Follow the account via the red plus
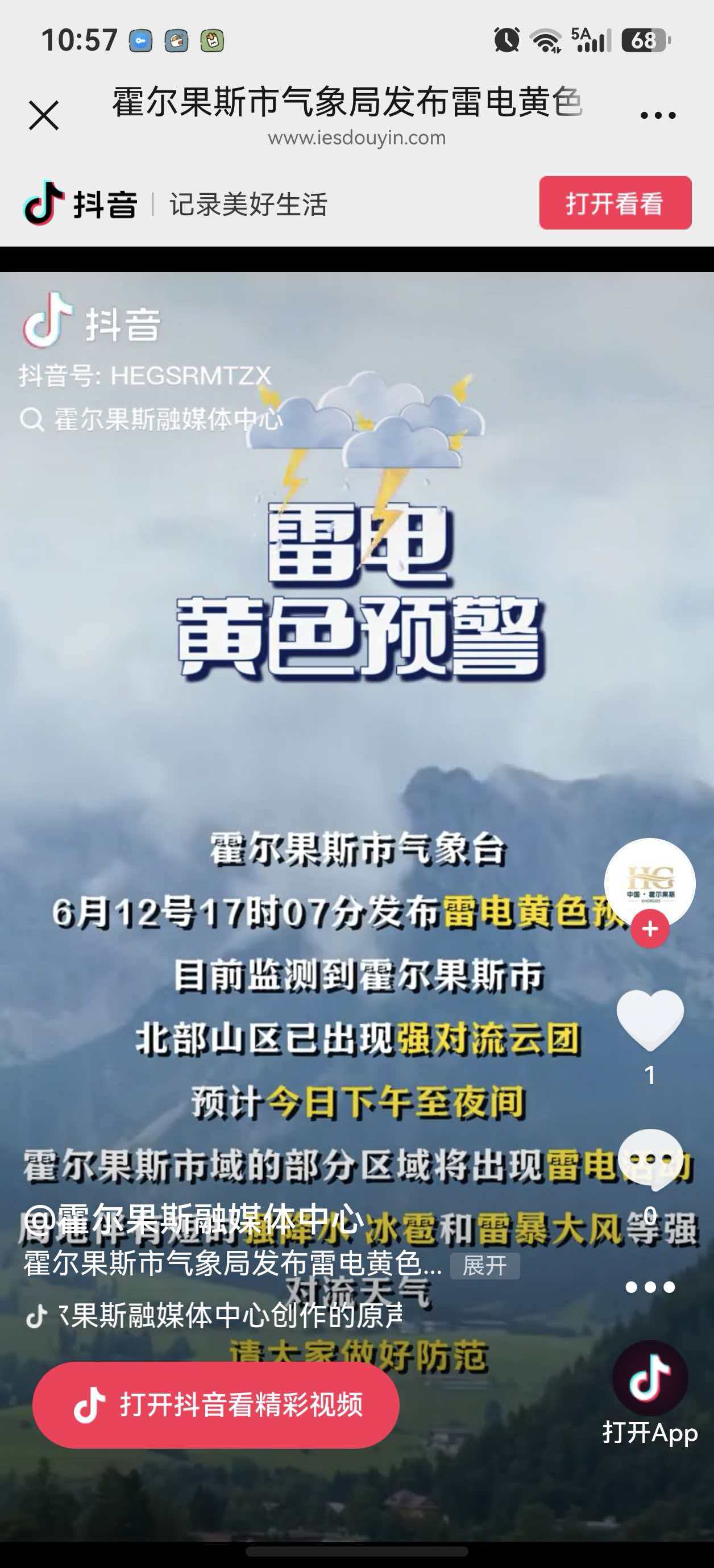 (x=650, y=929)
